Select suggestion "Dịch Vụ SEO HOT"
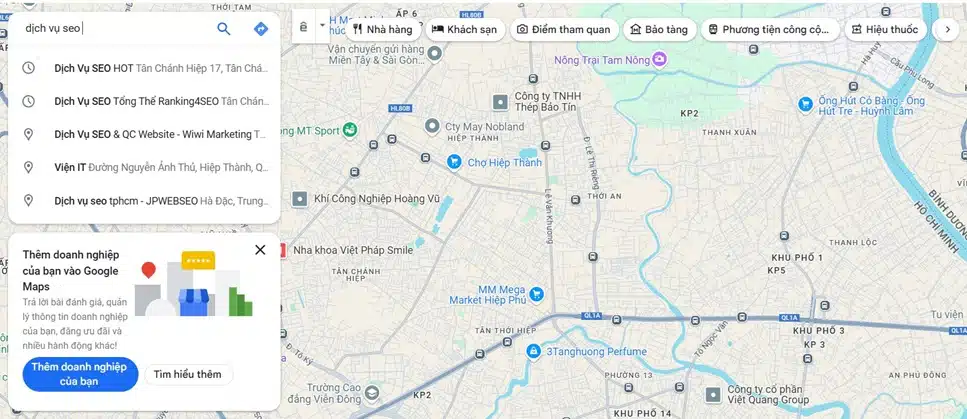The image size is (967, 419). (150, 68)
